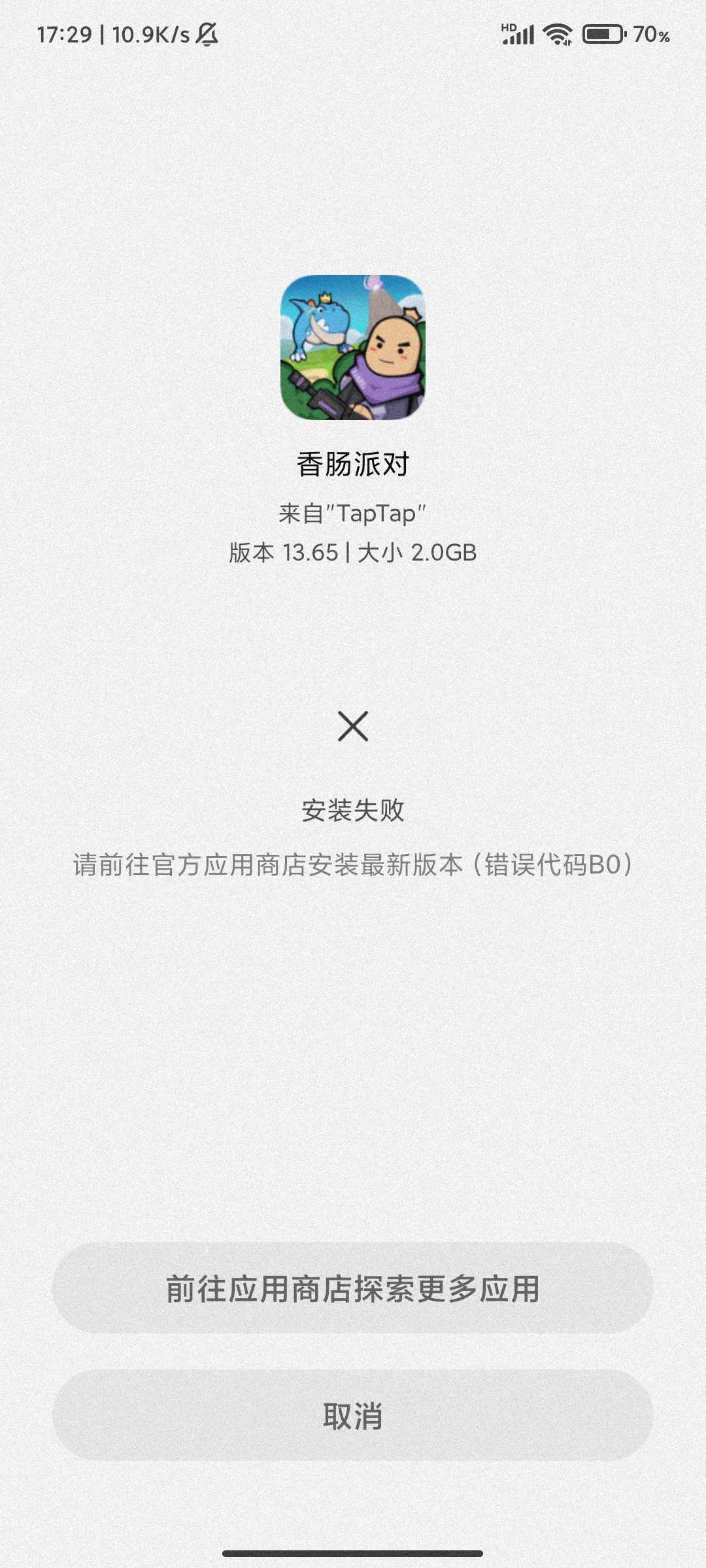Tap the 取消 button
This screenshot has height=1568, width=706.
coord(353,1416)
